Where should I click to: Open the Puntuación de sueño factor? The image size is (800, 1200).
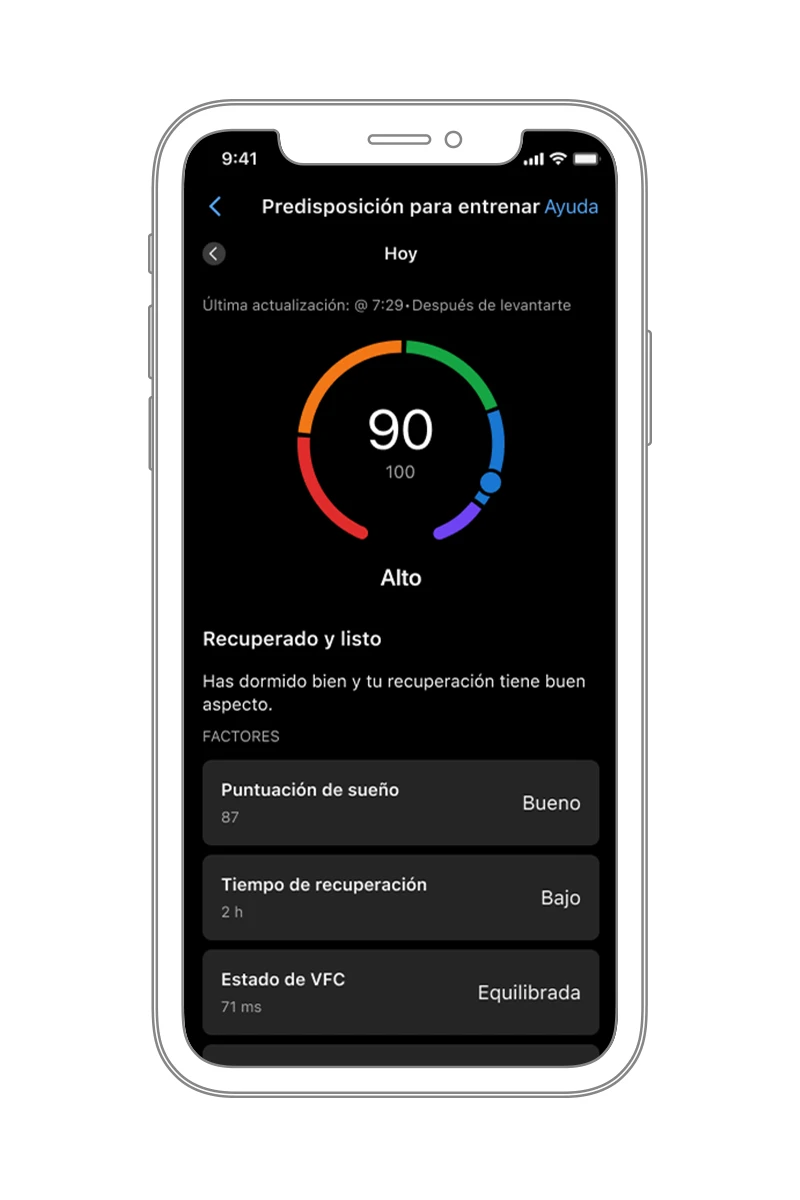click(x=400, y=803)
